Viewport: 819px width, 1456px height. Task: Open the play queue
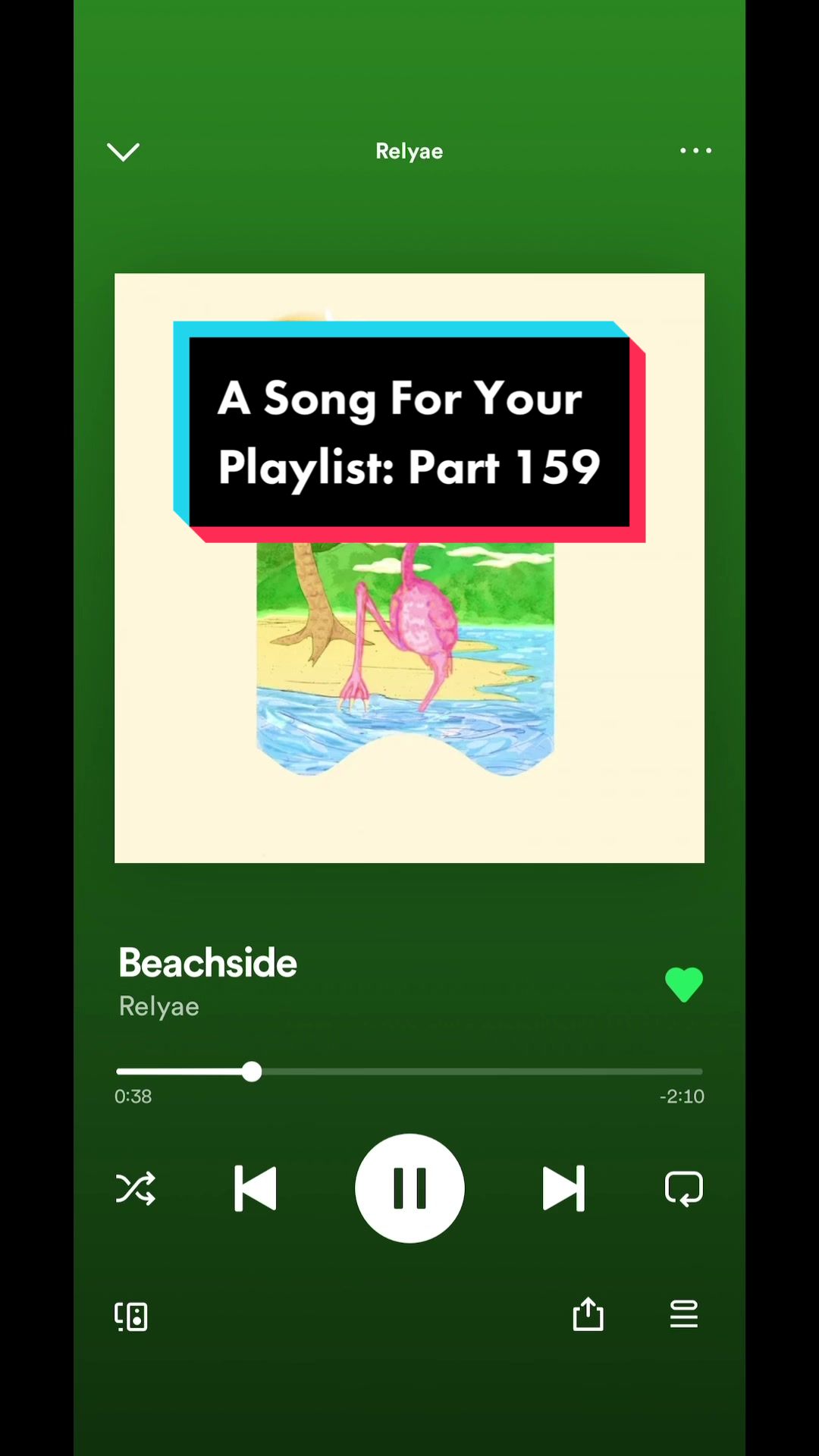(683, 1314)
